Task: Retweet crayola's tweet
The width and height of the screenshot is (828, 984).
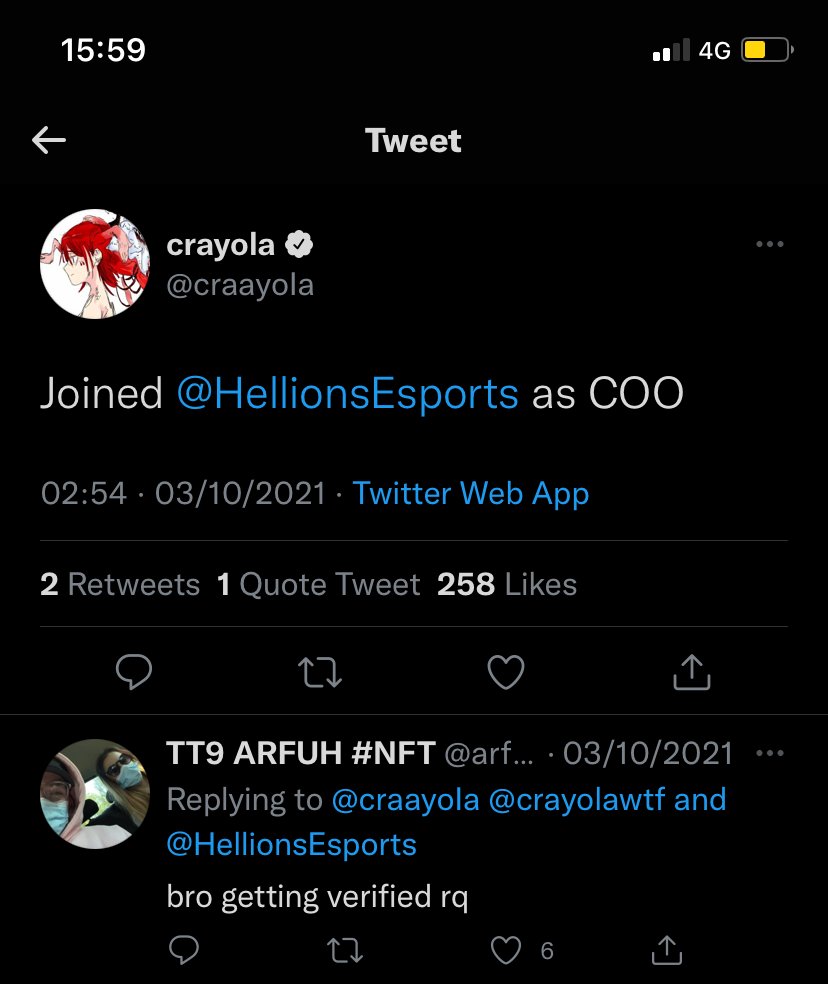Action: pyautogui.click(x=321, y=673)
